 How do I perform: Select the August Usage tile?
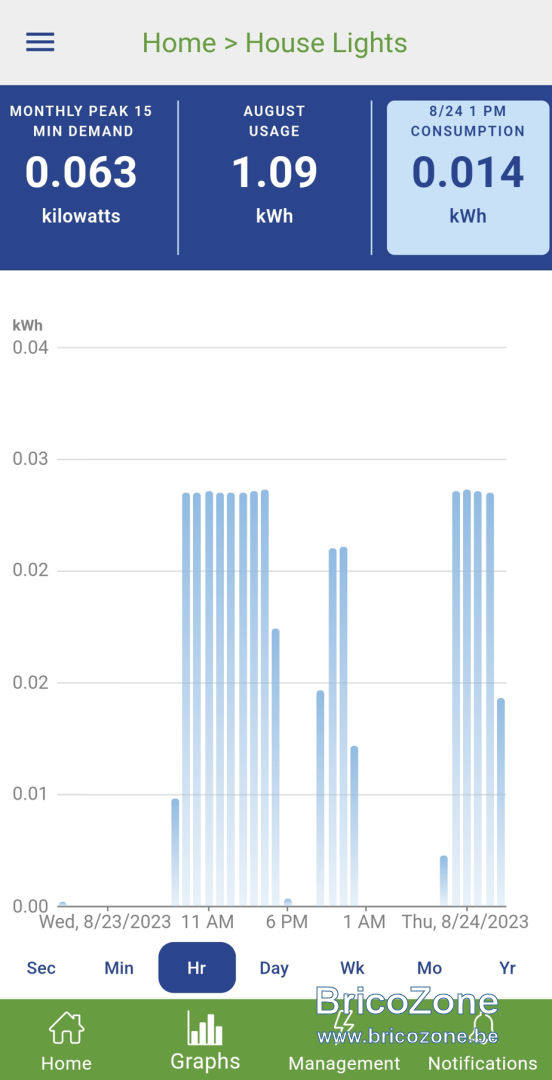pos(274,177)
